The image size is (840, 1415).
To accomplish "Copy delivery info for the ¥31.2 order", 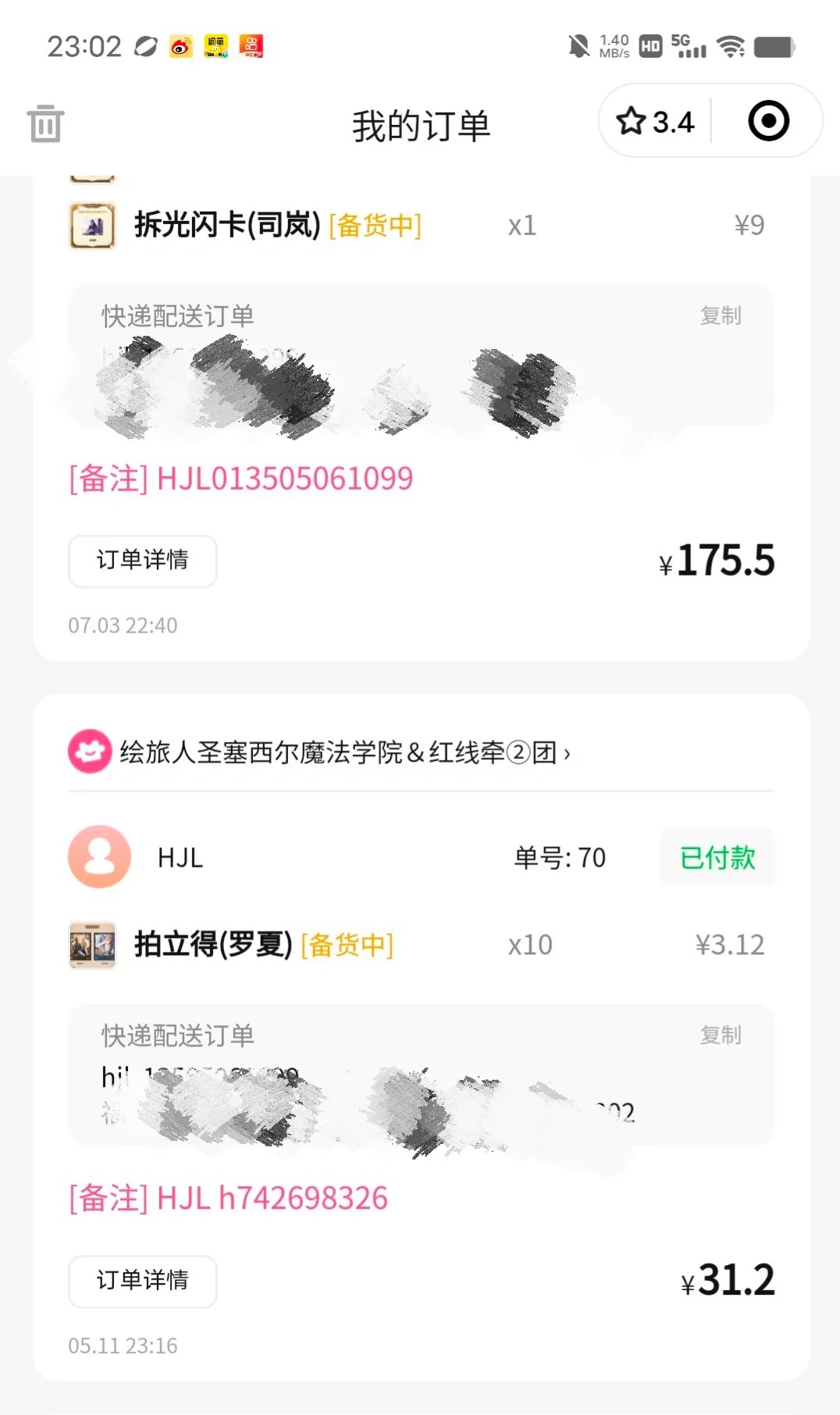I will click(x=720, y=1035).
